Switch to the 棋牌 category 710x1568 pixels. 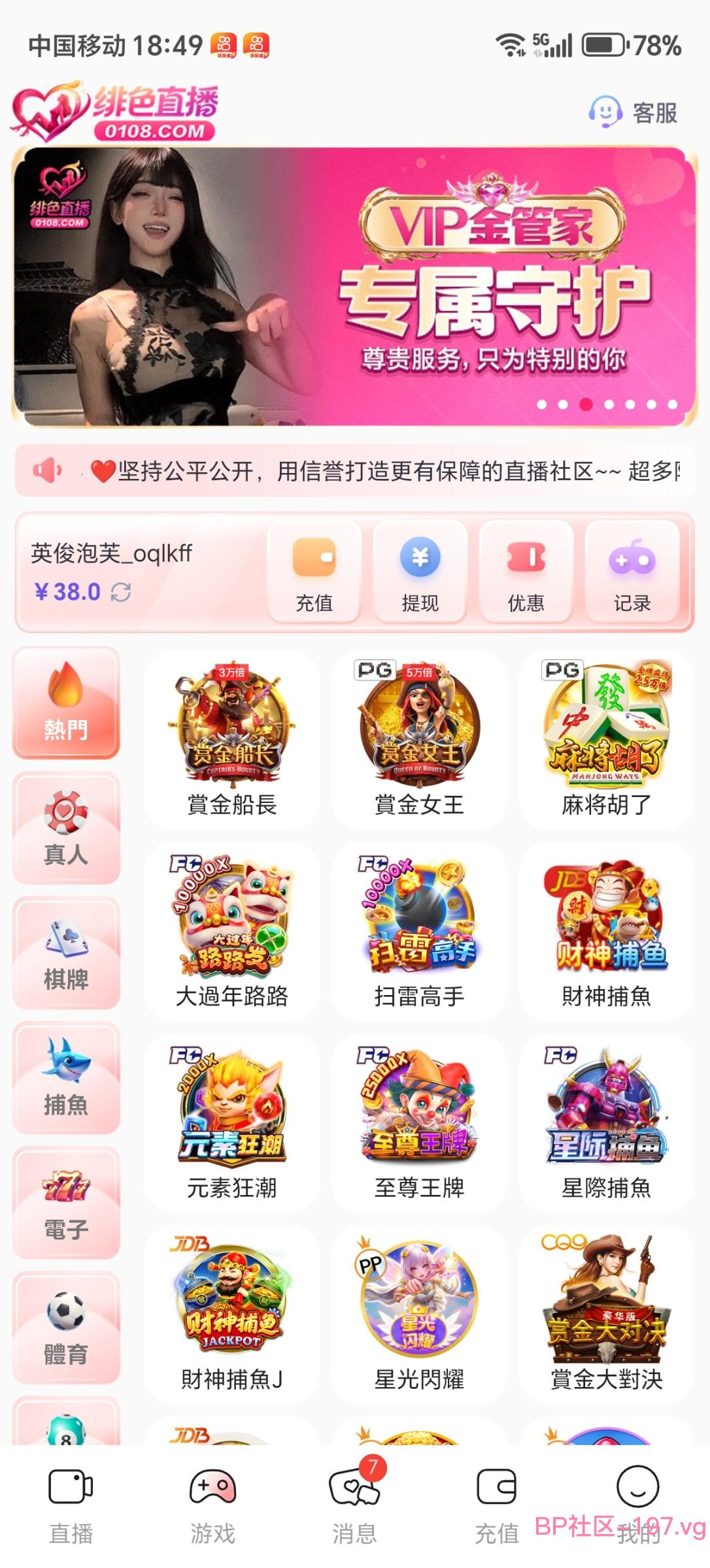(66, 953)
